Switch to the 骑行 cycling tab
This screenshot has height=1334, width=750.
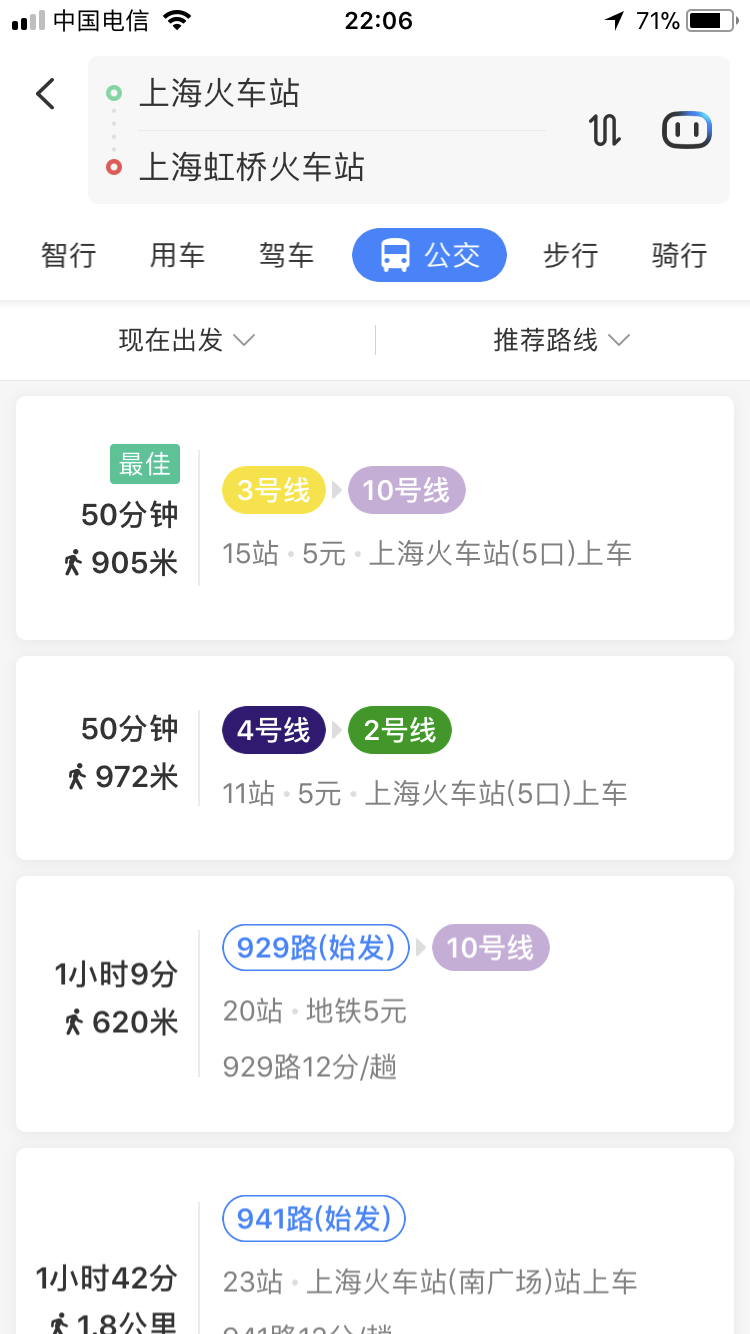679,255
